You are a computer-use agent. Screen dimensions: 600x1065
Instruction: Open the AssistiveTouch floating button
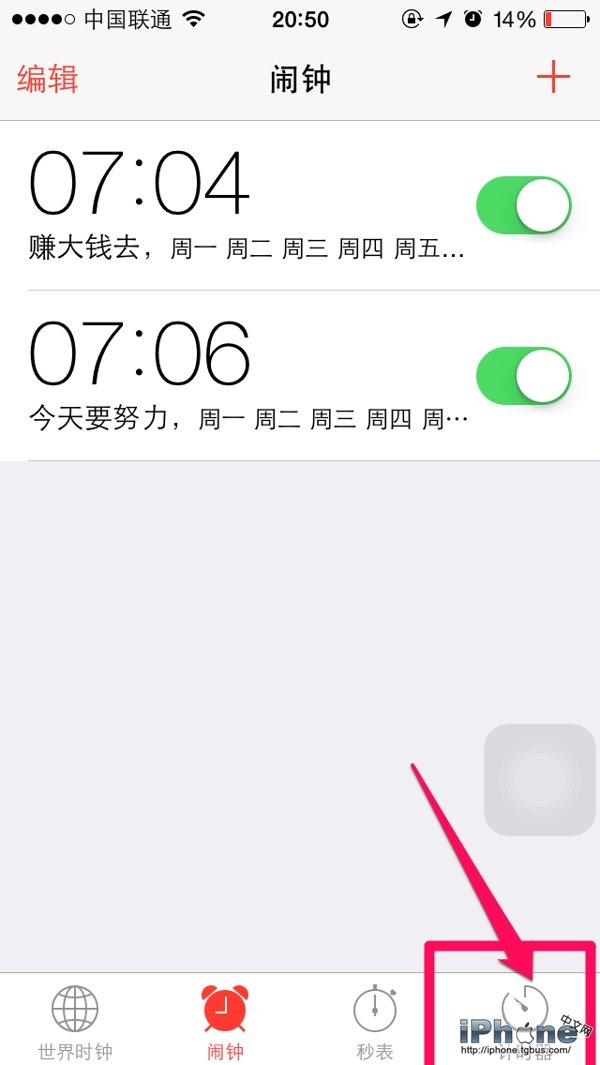[x=540, y=780]
